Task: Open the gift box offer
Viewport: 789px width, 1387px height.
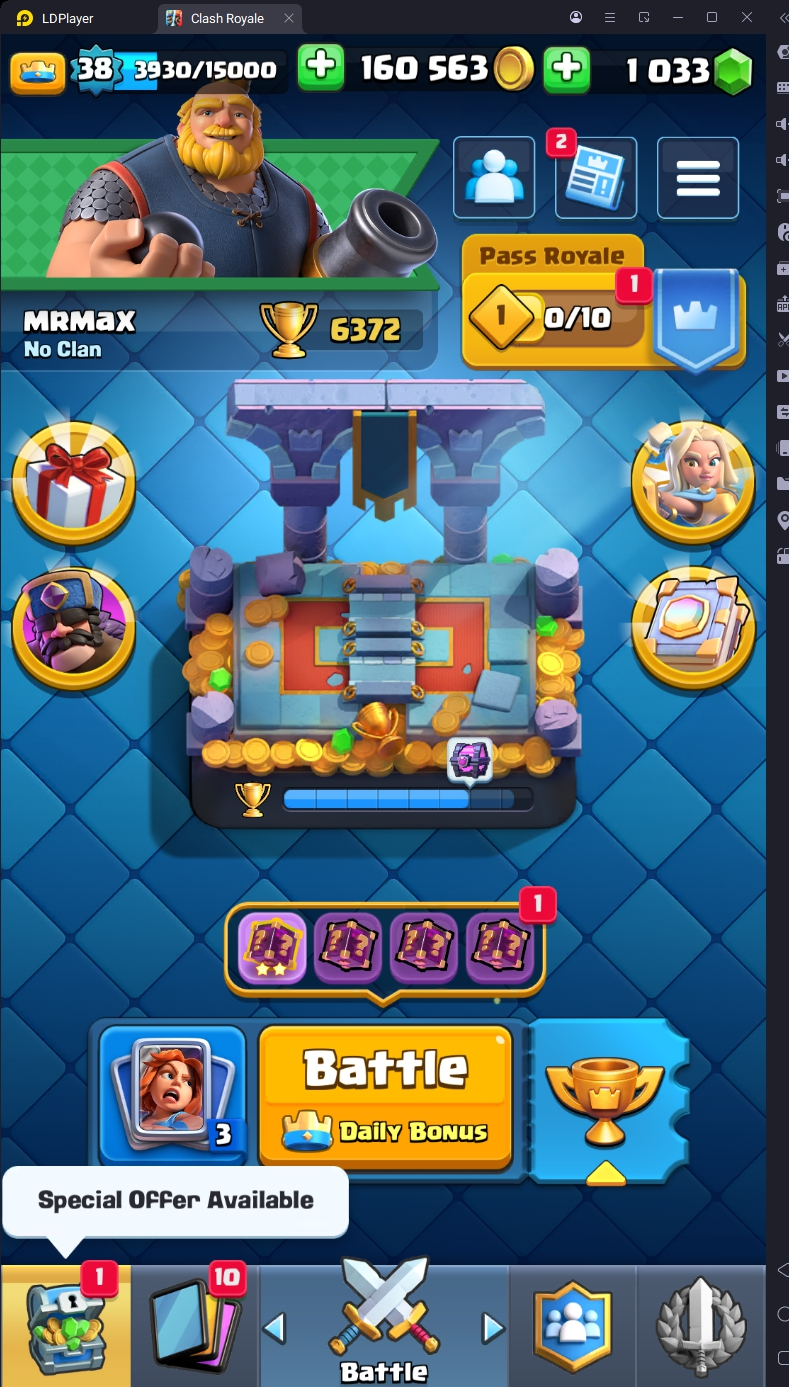Action: (x=73, y=483)
